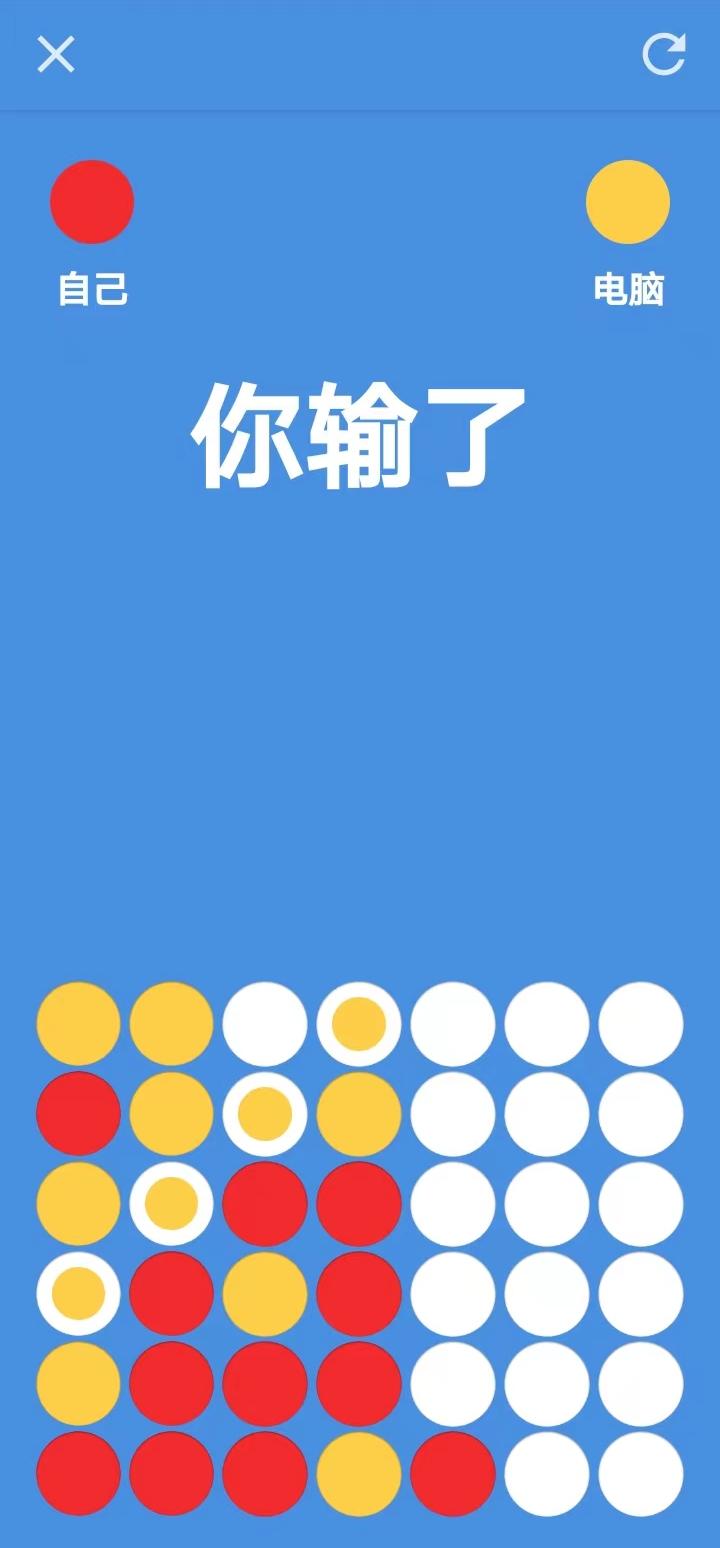
Task: Restart the game with the refresh icon
Action: pyautogui.click(x=664, y=54)
